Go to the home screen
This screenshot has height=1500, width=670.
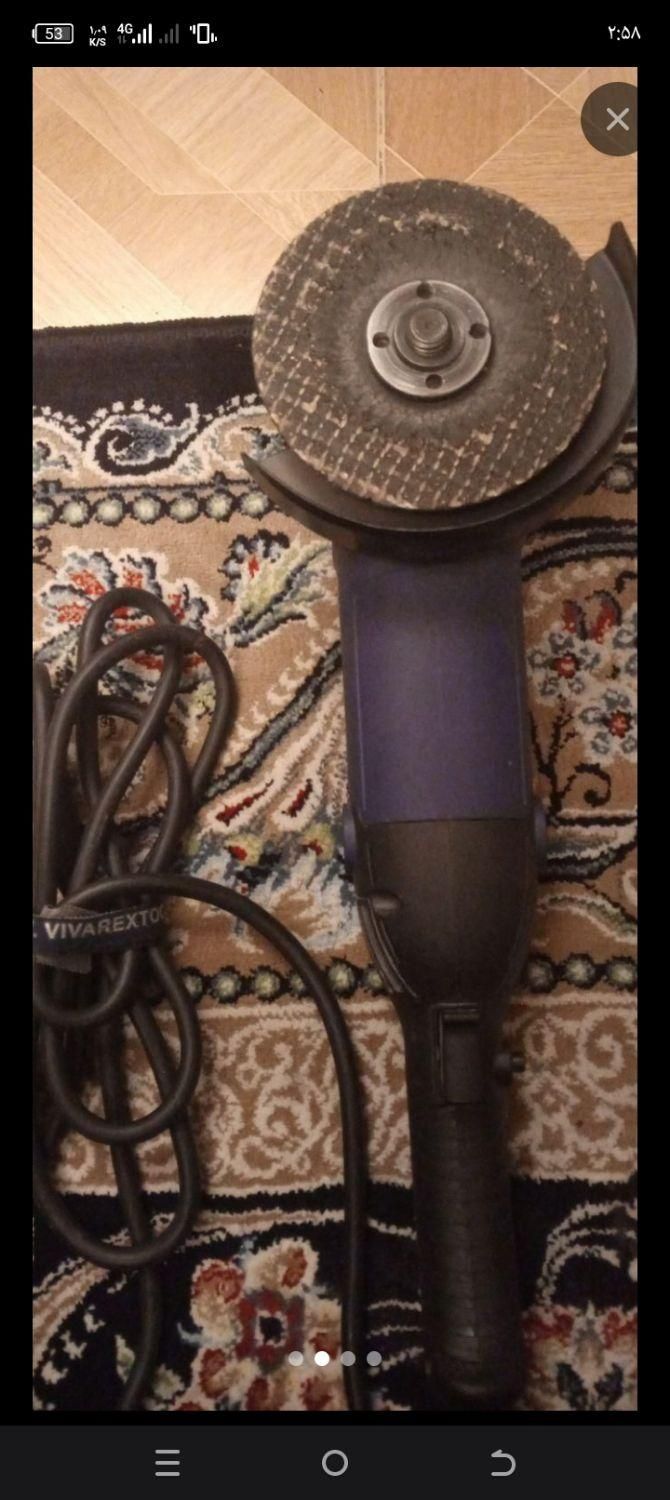(x=335, y=1463)
